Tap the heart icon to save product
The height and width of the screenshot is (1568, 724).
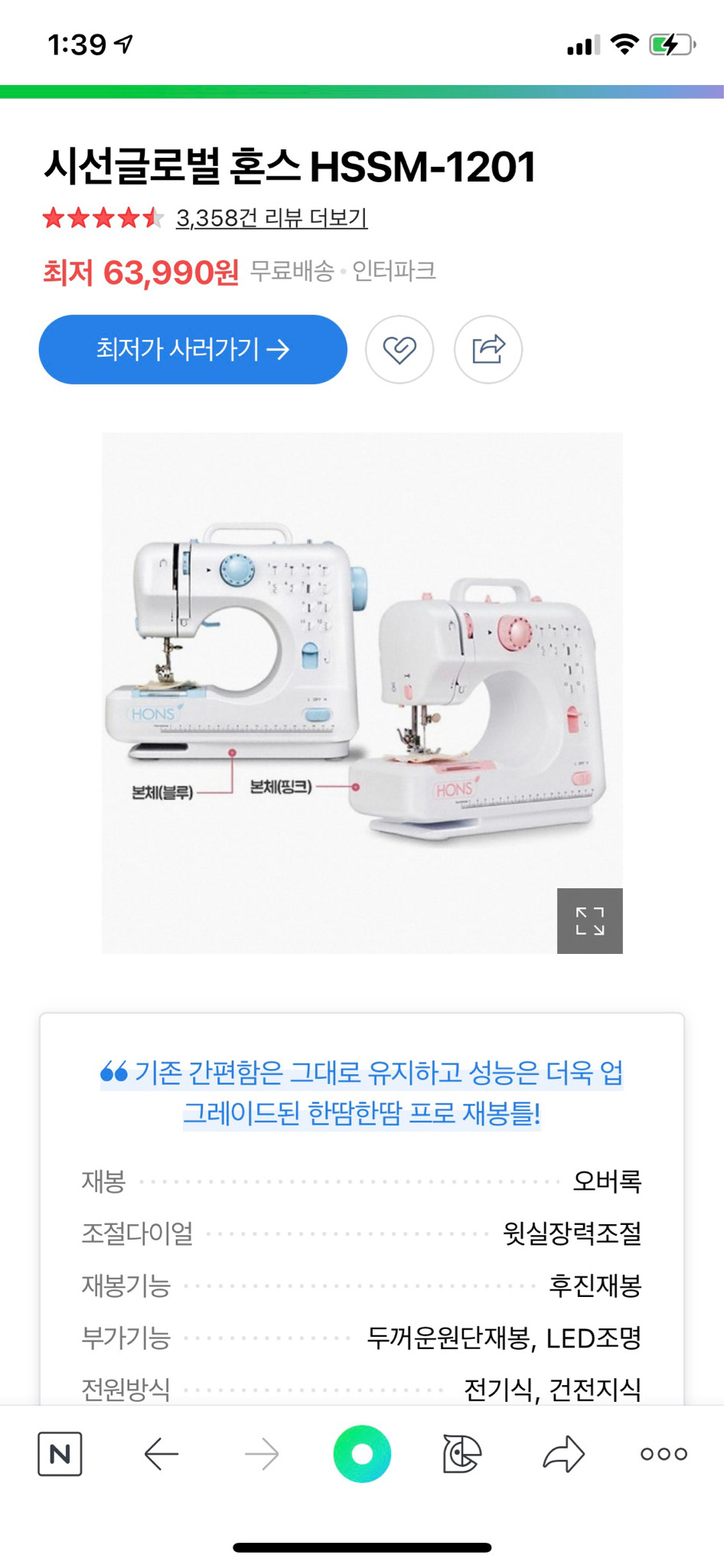tap(400, 349)
